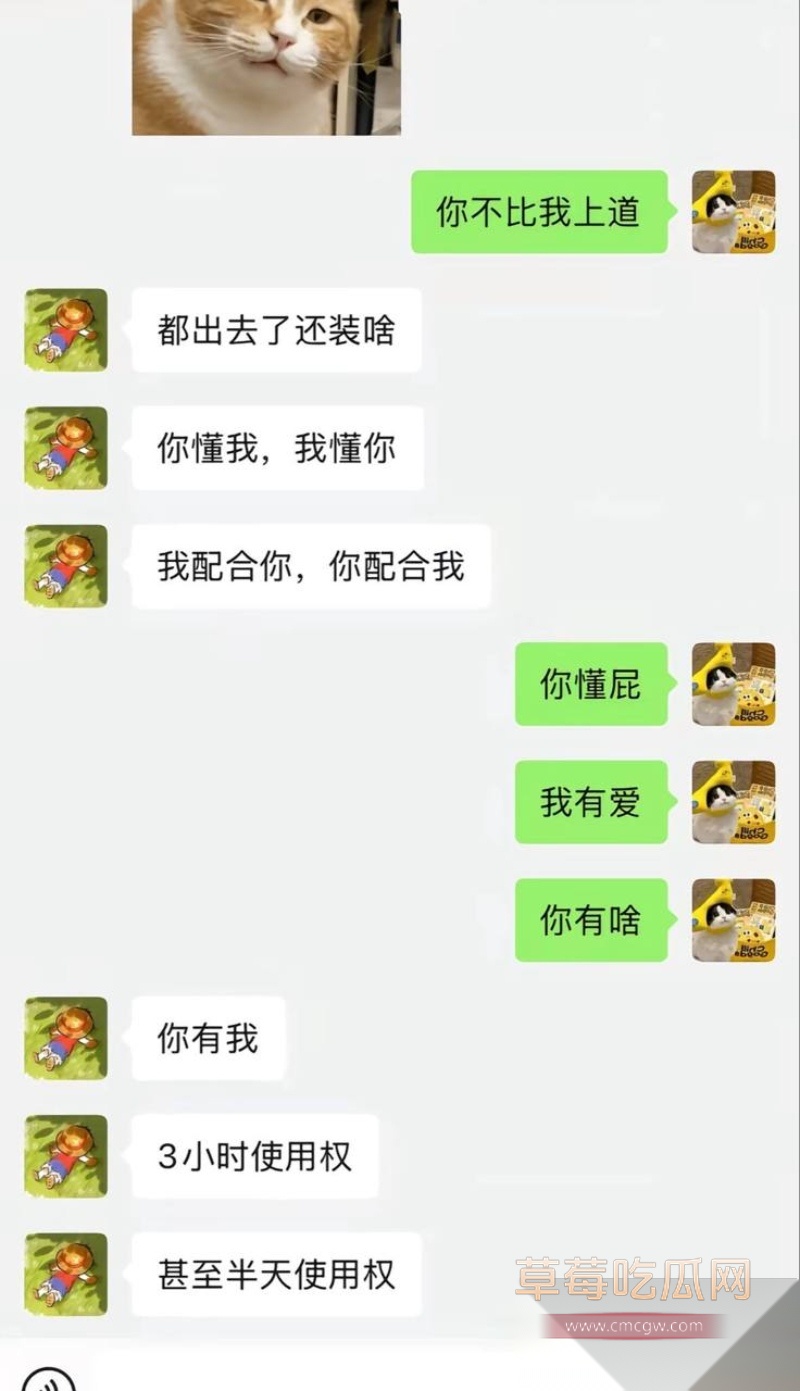800x1391 pixels.
Task: View the cat photo sticker at top
Action: click(x=267, y=65)
